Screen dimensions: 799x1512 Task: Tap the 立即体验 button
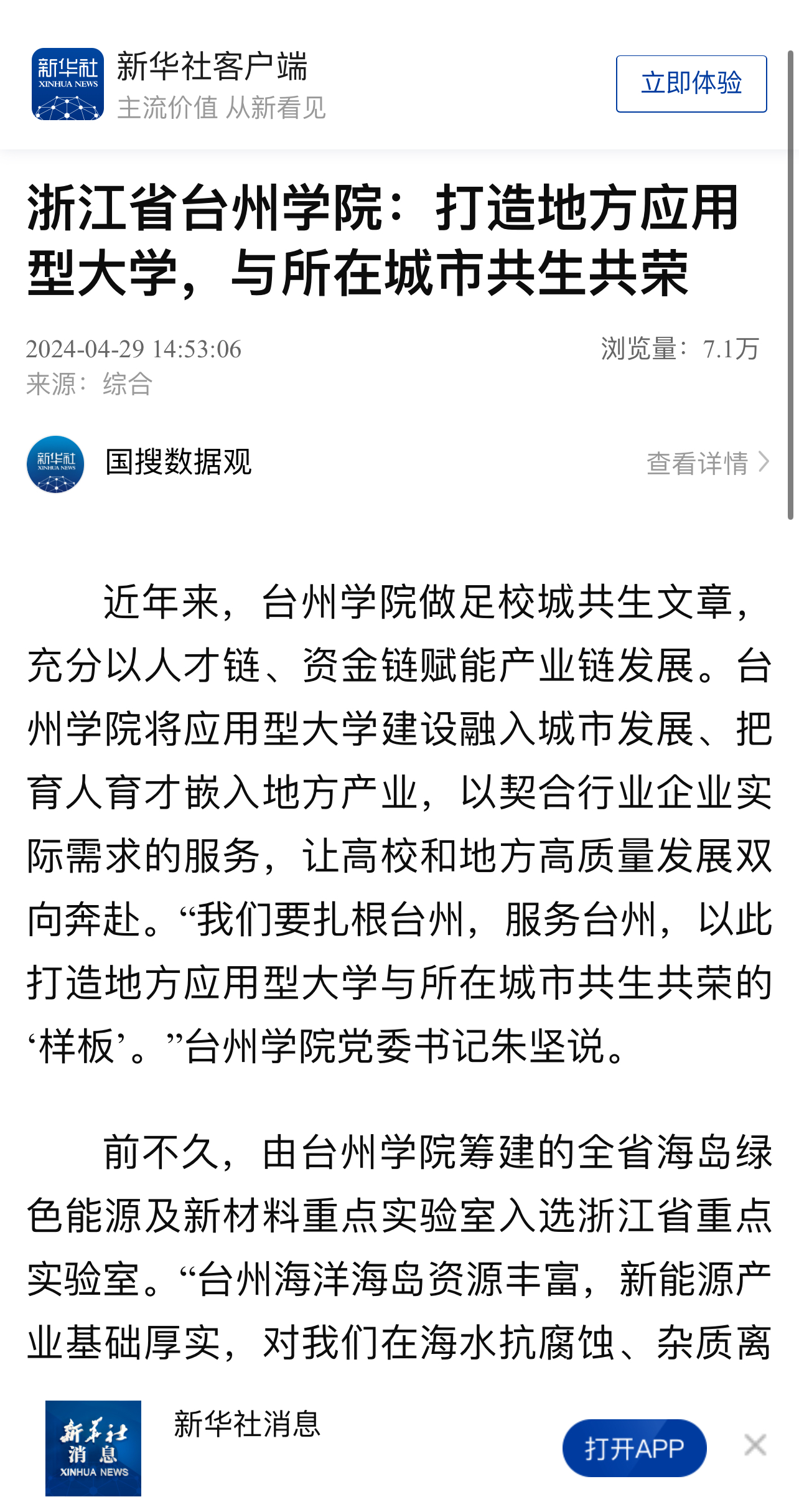tap(691, 83)
